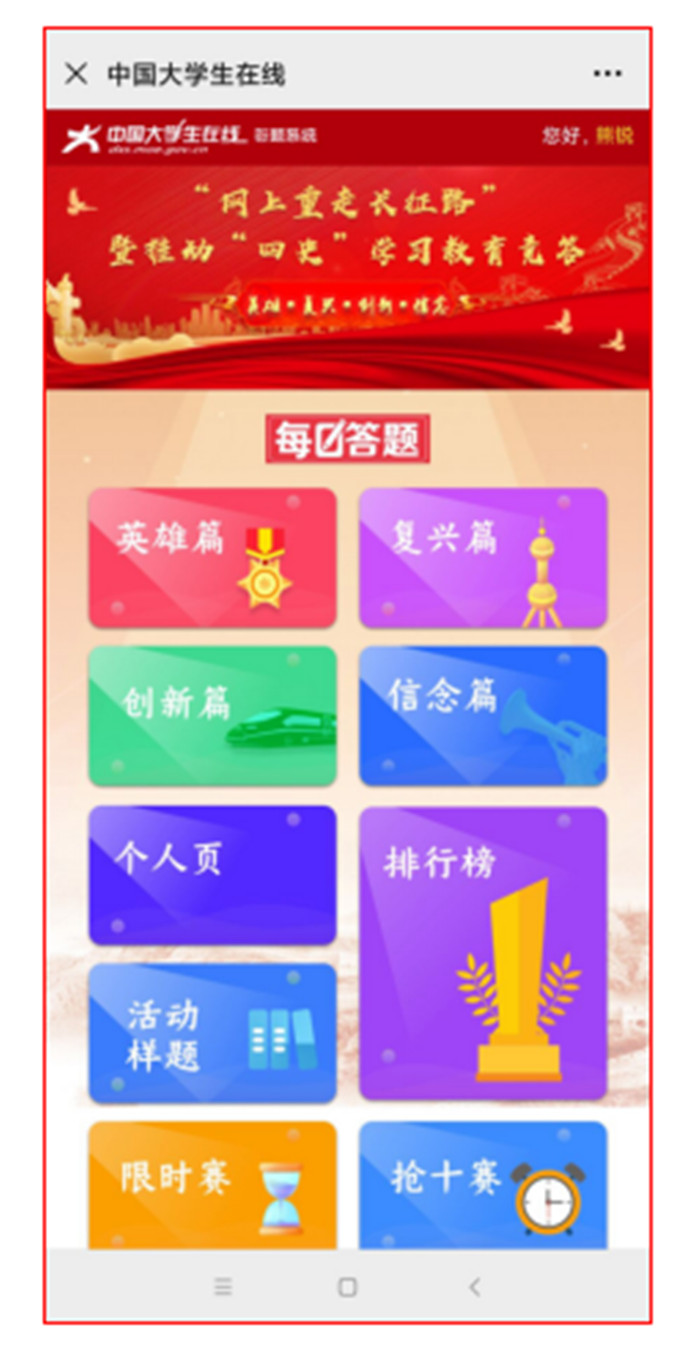Select the 创新篇 quiz card

[212, 716]
